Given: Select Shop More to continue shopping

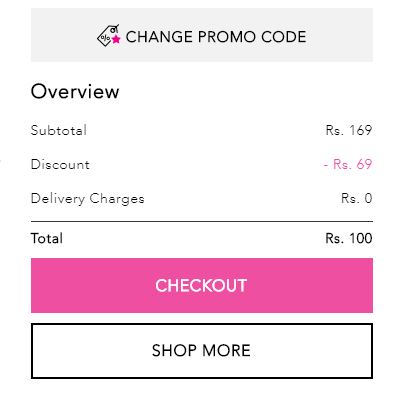Looking at the screenshot, I should 202,351.
